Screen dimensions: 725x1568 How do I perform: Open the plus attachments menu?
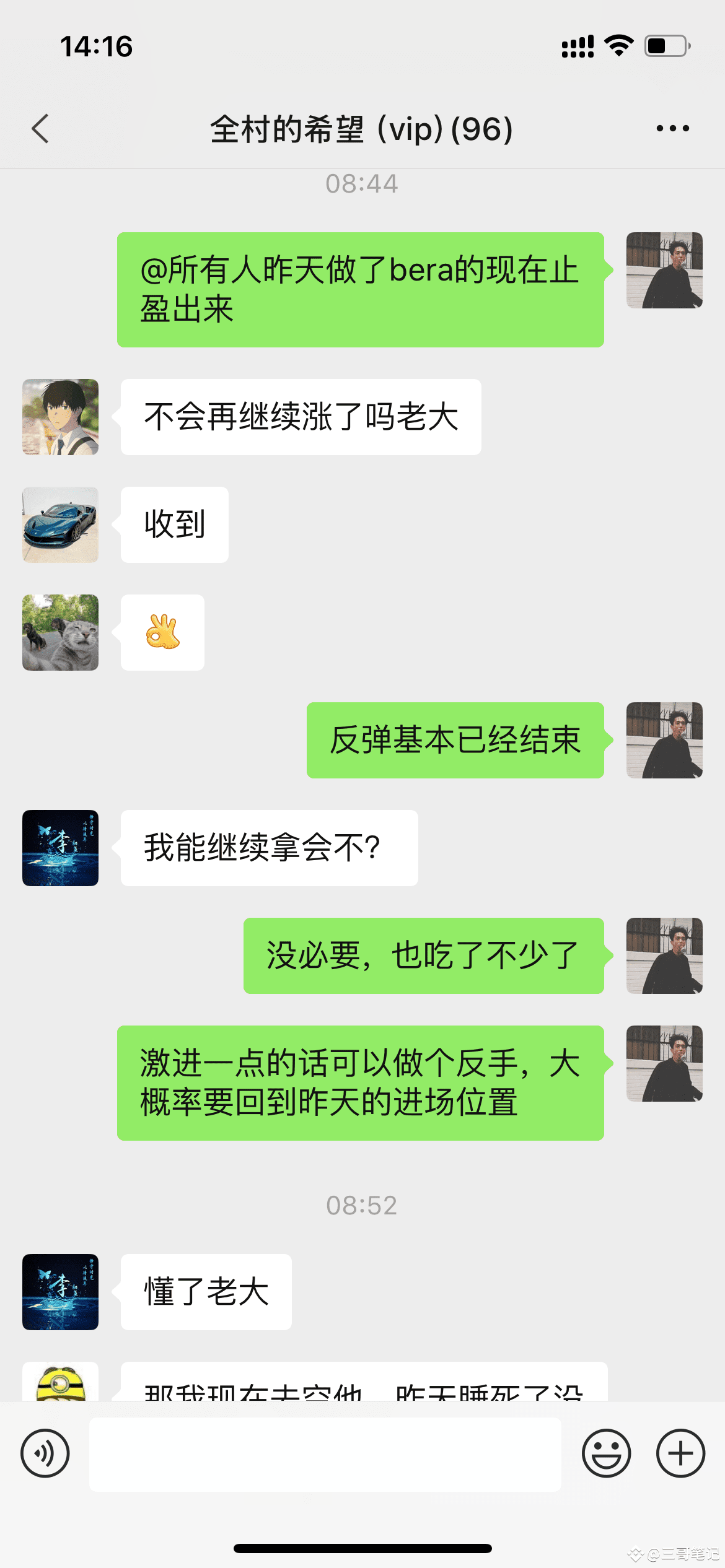pos(680,1453)
